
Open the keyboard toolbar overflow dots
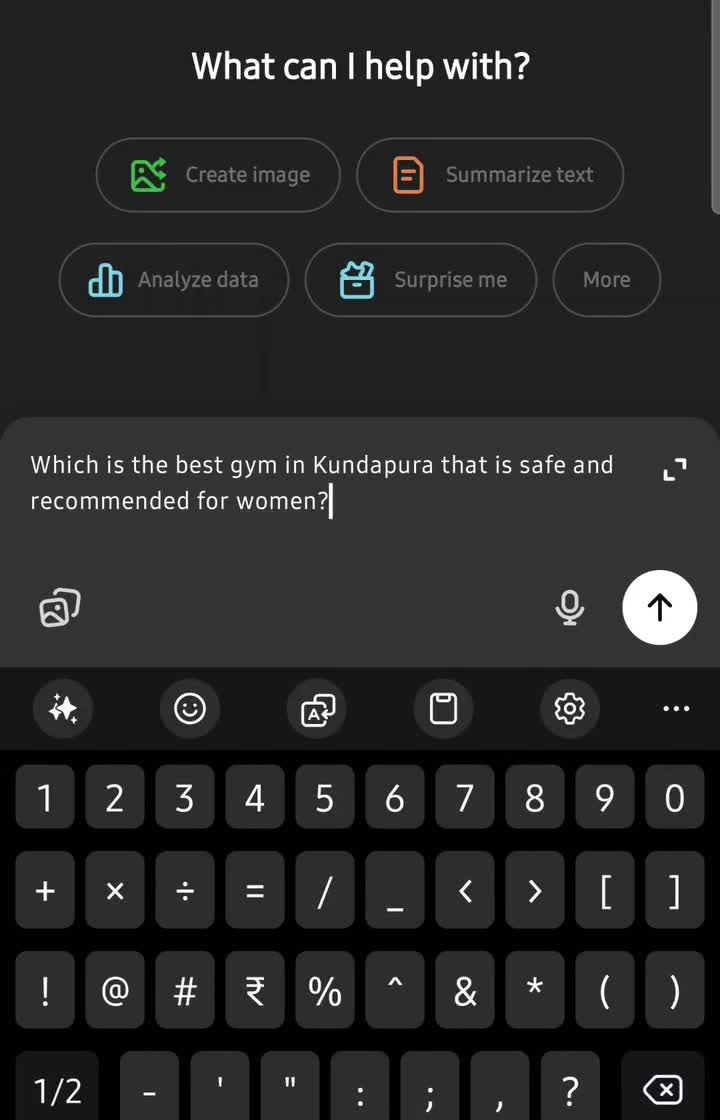pyautogui.click(x=676, y=709)
